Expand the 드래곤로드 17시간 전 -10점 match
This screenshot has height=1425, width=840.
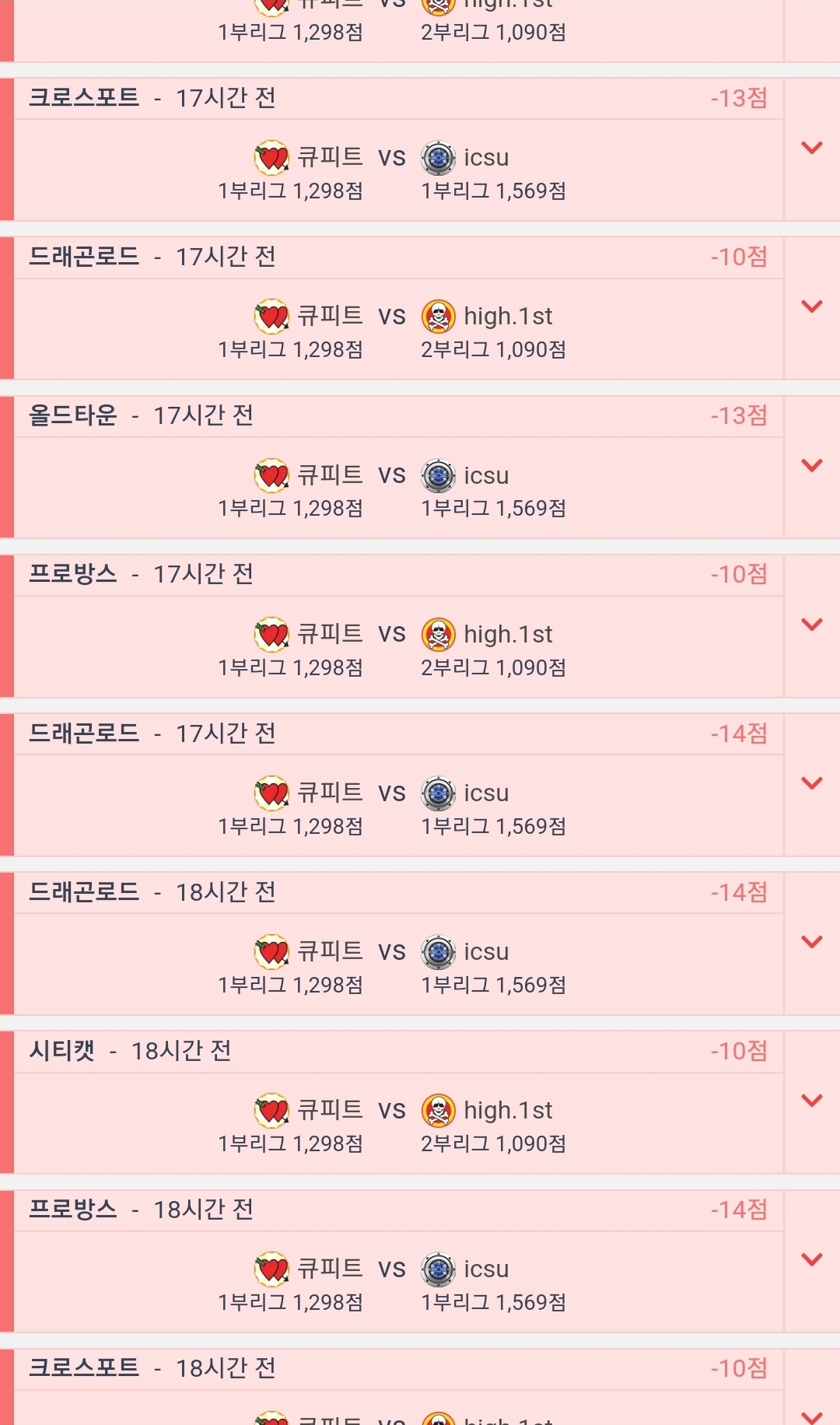pyautogui.click(x=811, y=306)
